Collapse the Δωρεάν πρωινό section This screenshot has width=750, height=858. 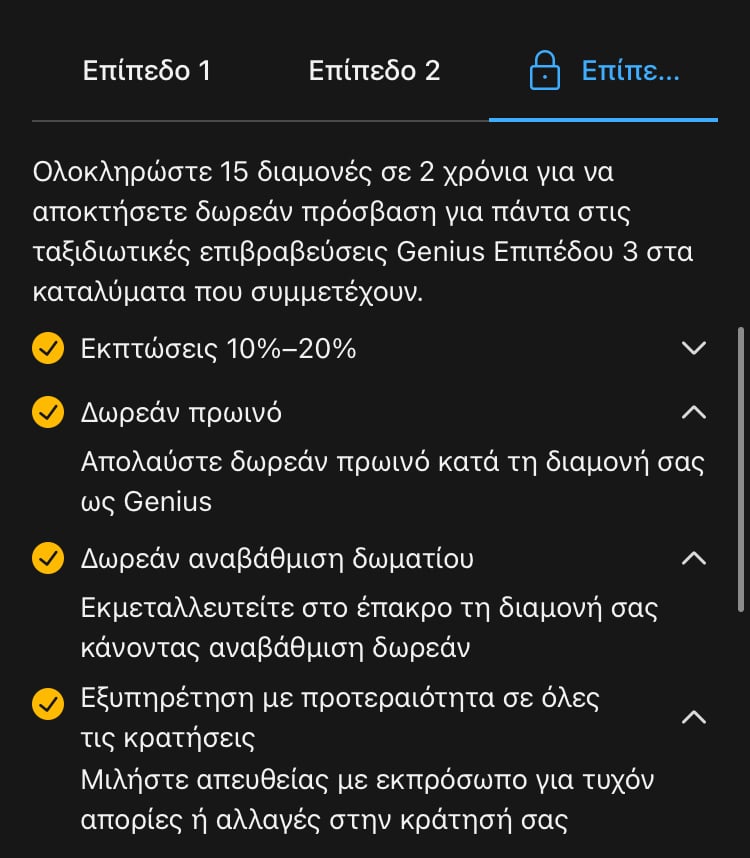[693, 412]
